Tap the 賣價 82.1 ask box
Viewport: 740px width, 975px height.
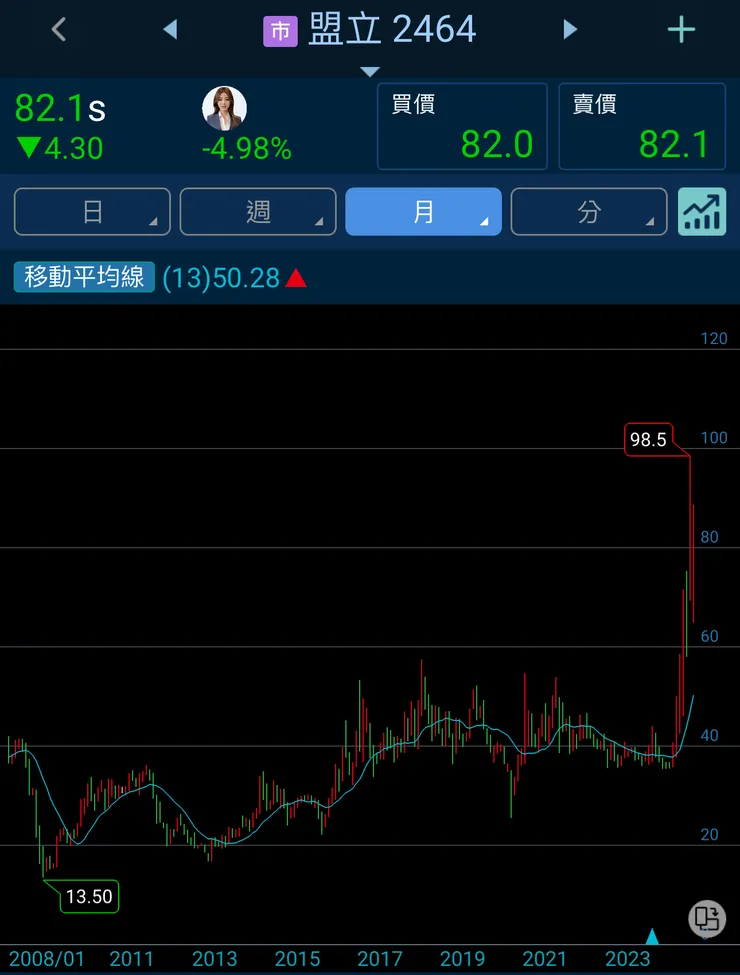pyautogui.click(x=642, y=126)
